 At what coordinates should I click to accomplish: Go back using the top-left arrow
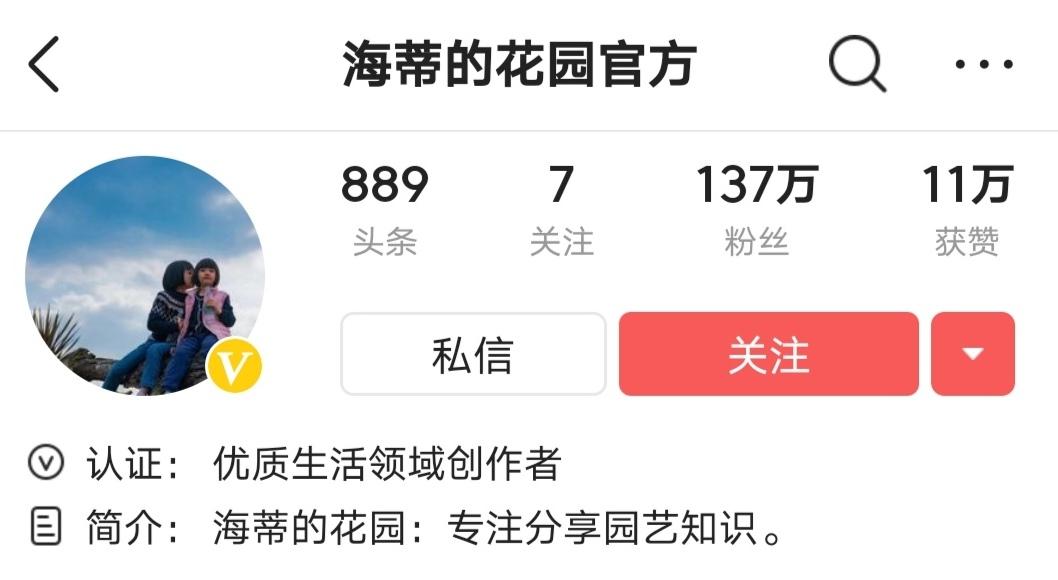tap(44, 65)
